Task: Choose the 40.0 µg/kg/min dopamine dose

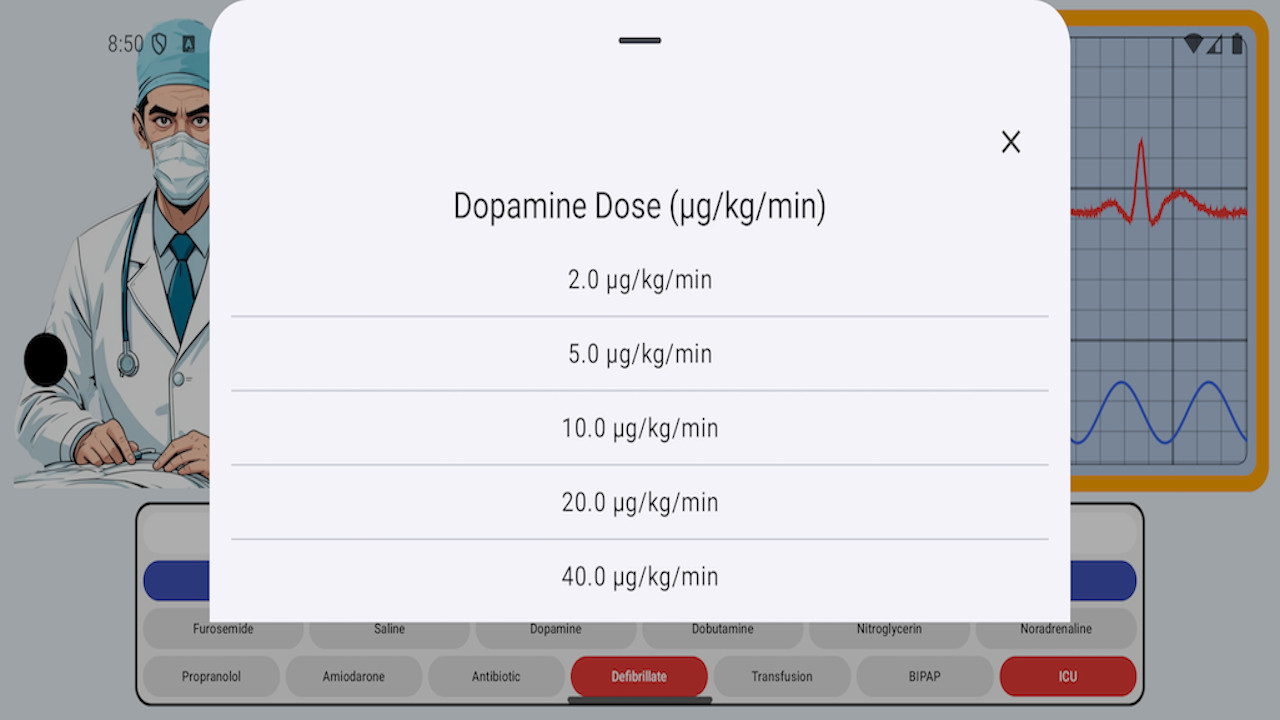Action: tap(640, 577)
